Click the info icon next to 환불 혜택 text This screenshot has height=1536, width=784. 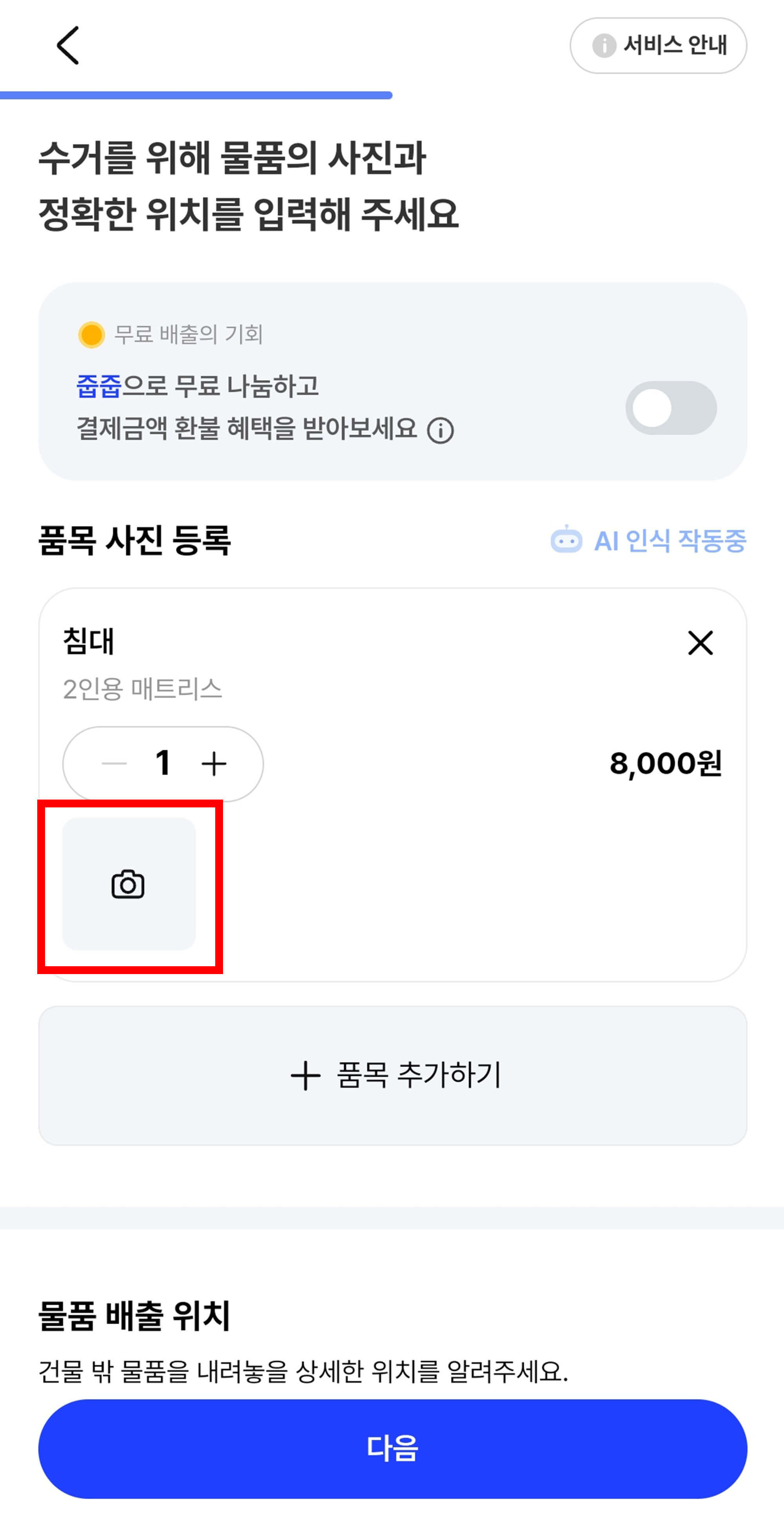441,431
